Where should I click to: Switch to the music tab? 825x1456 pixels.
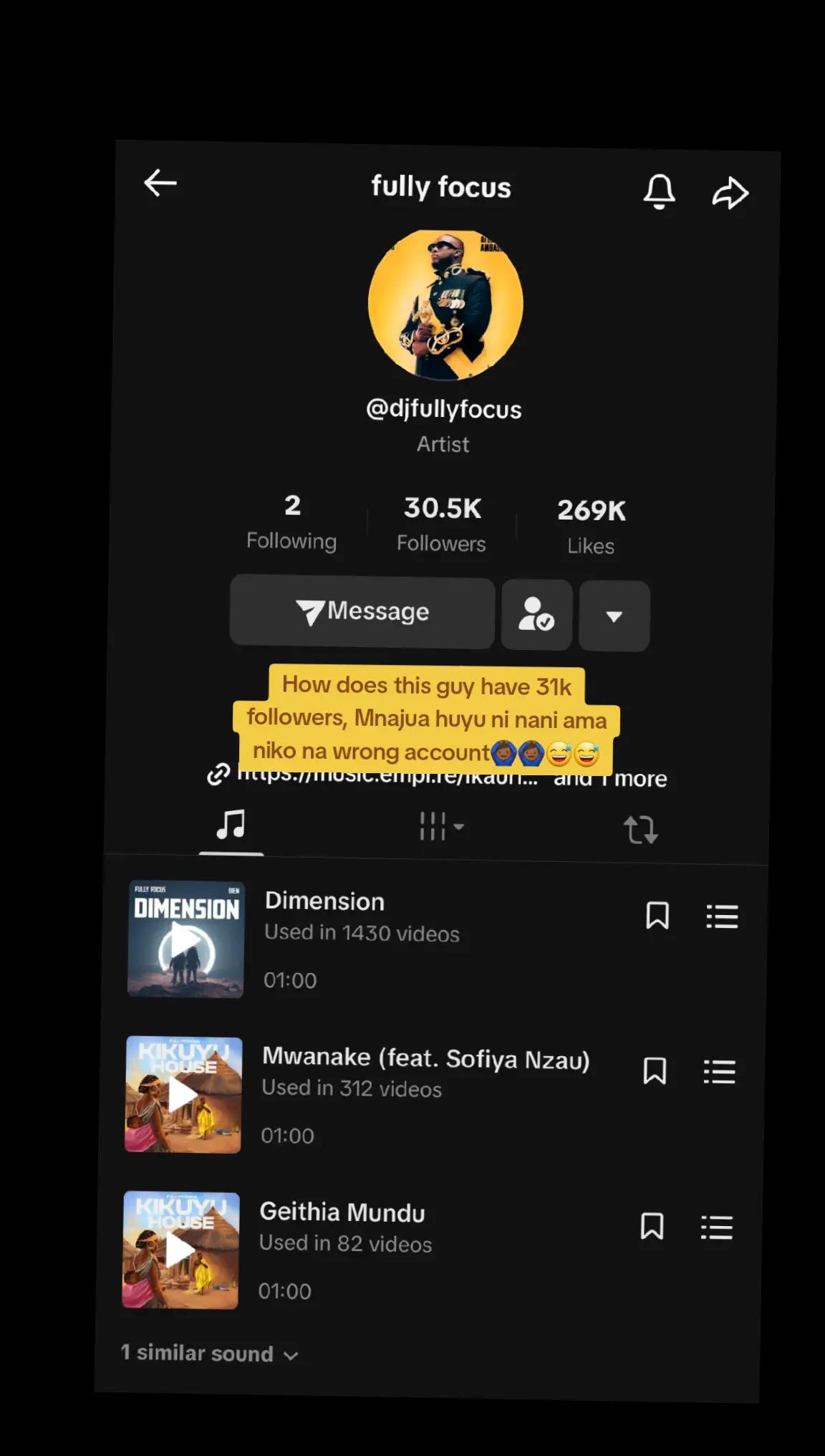(x=231, y=825)
